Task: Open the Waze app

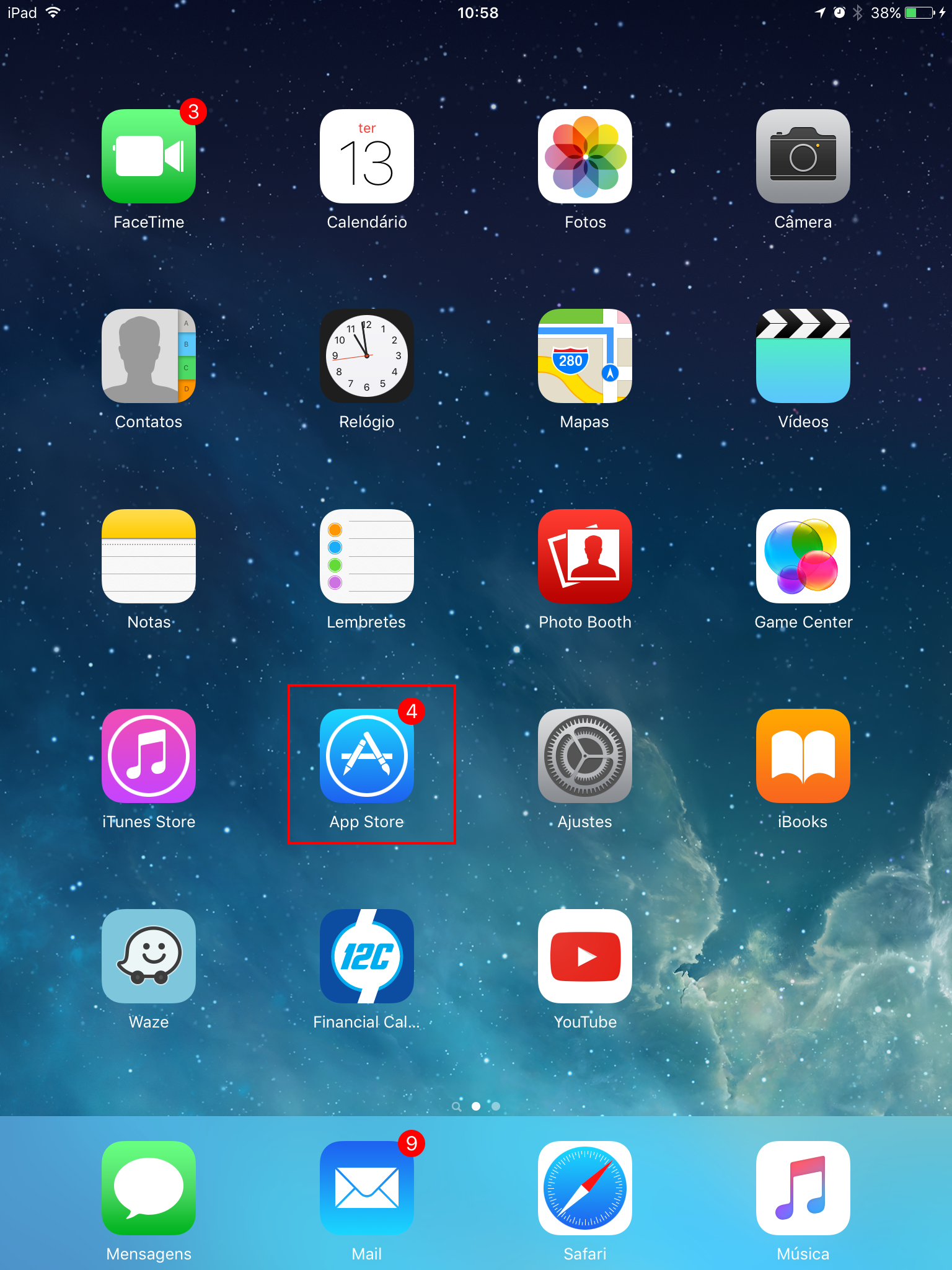Action: [x=149, y=956]
